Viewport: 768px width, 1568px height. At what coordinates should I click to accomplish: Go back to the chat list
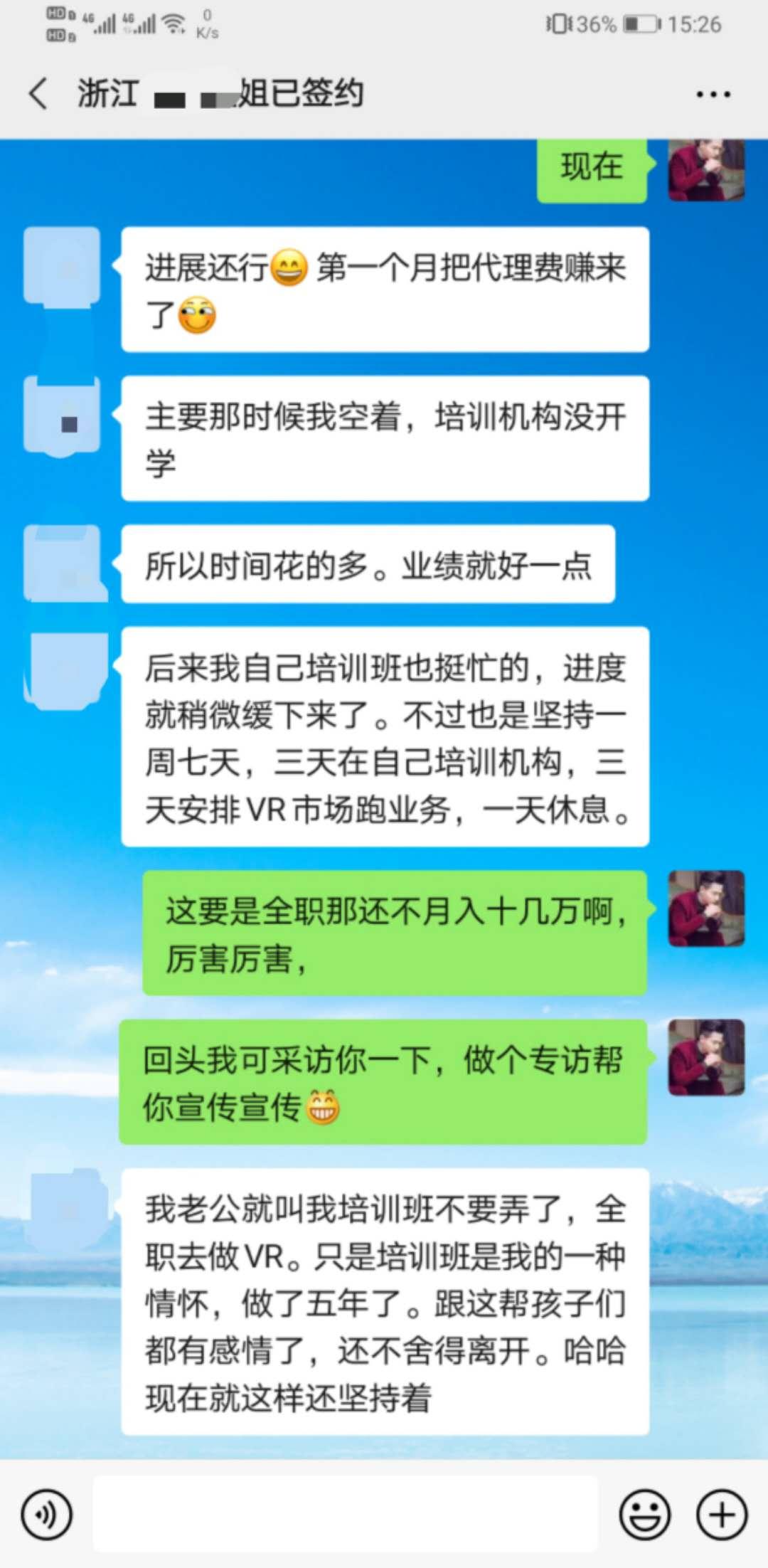click(x=38, y=94)
